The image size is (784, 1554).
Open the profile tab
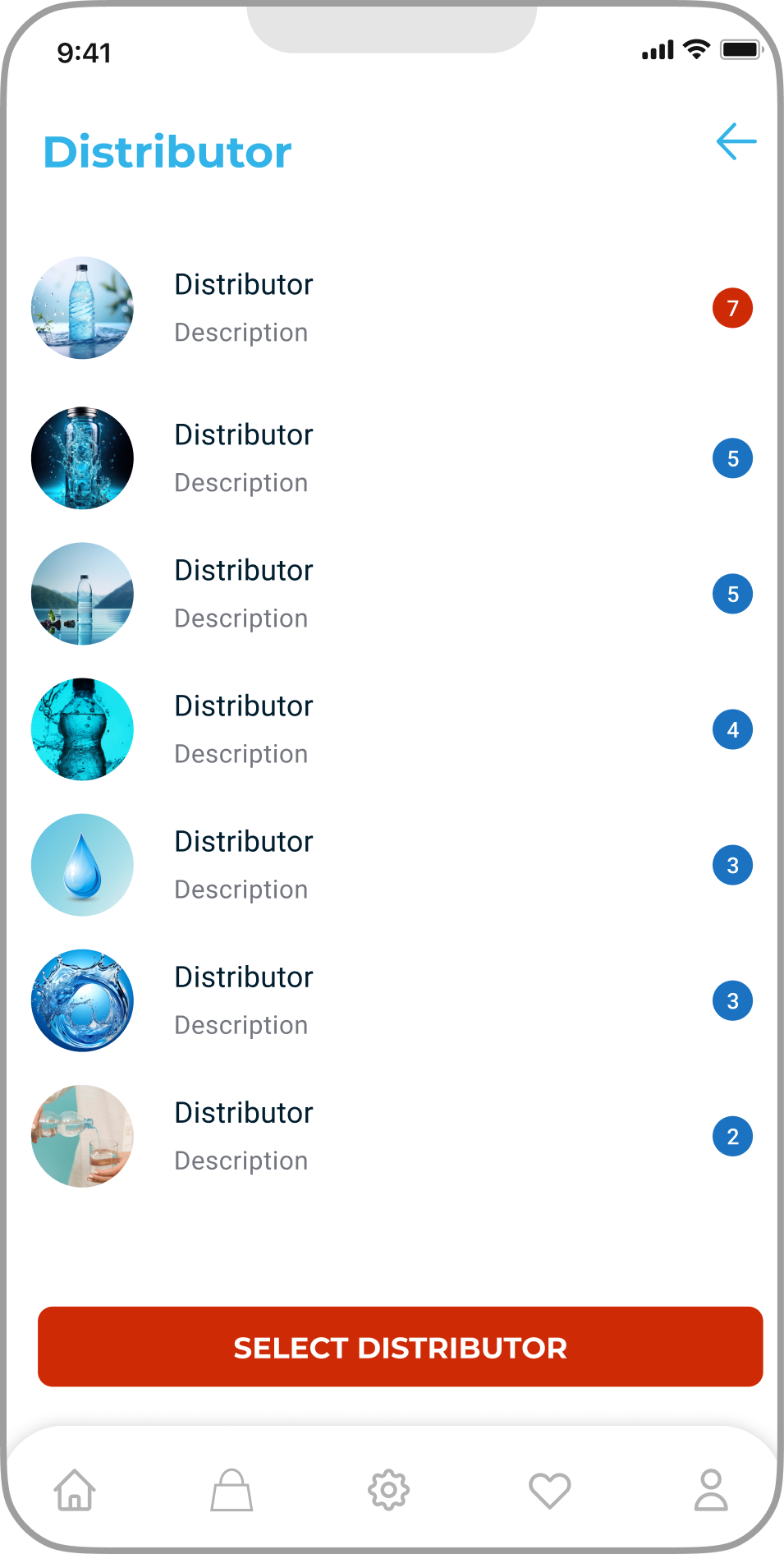coord(711,1490)
